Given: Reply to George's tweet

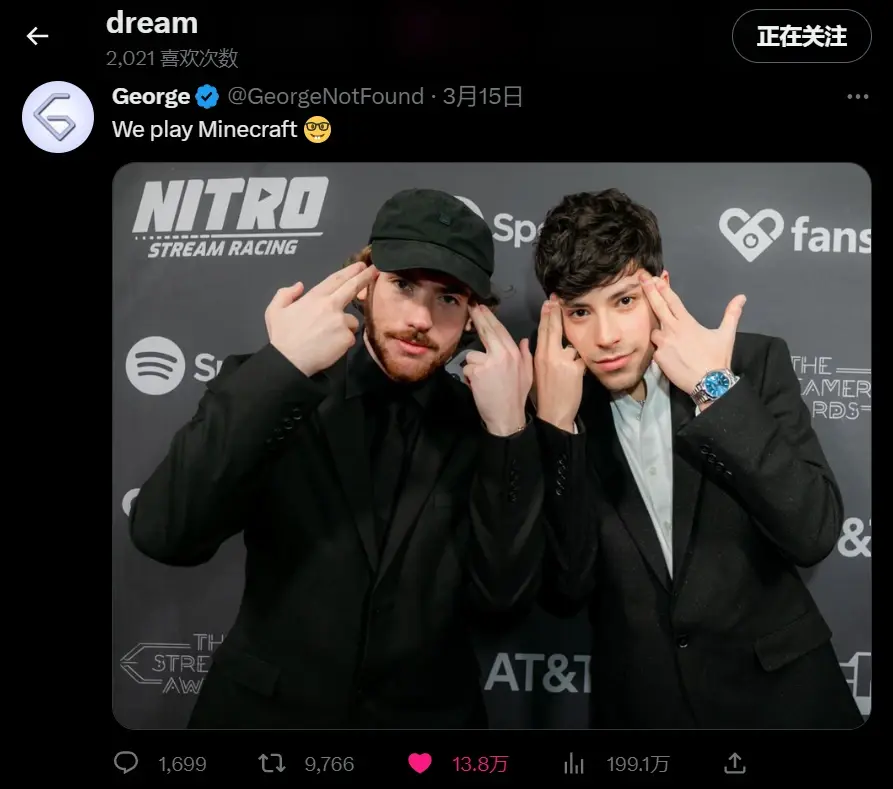Looking at the screenshot, I should pyautogui.click(x=126, y=763).
